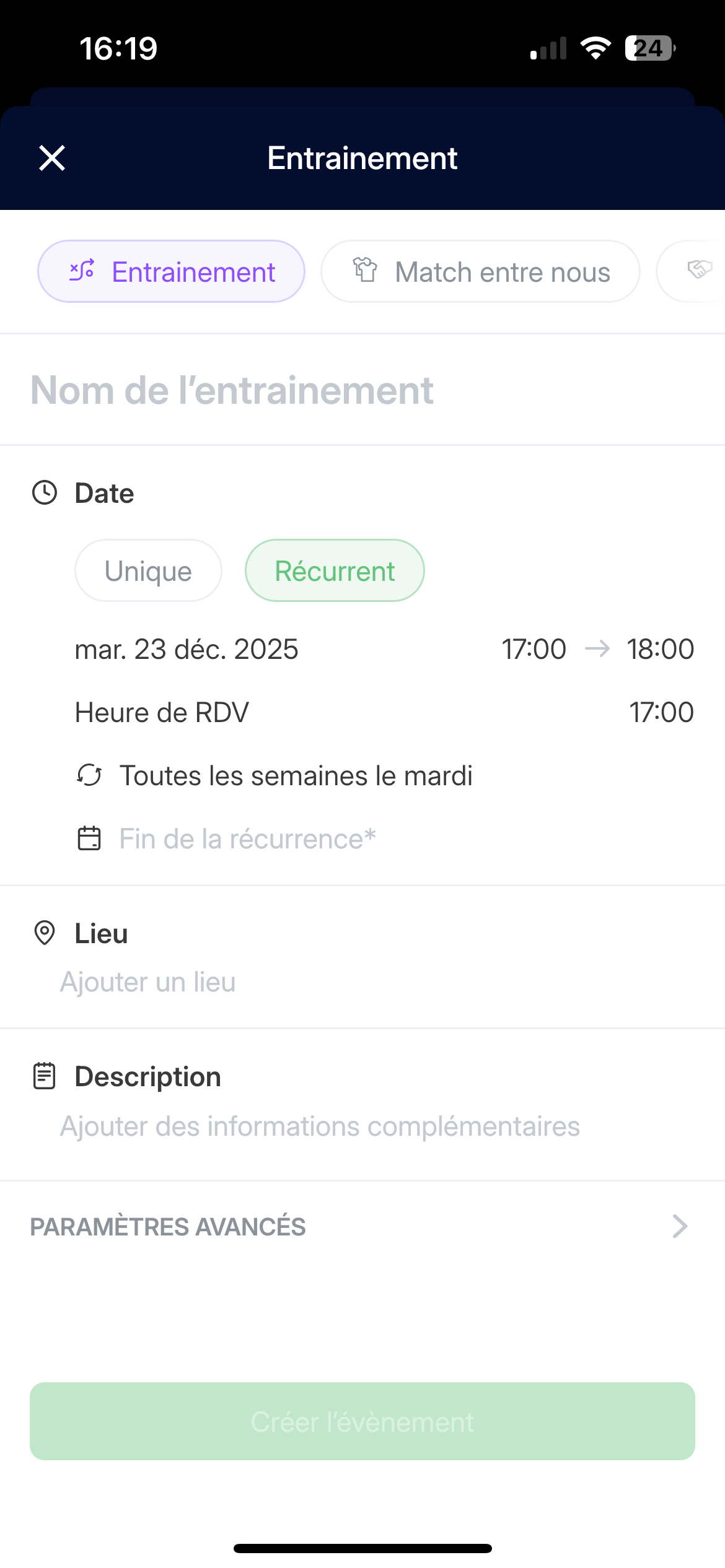Viewport: 725px width, 1568px height.
Task: Select the Récurrent date option
Action: tap(335, 570)
